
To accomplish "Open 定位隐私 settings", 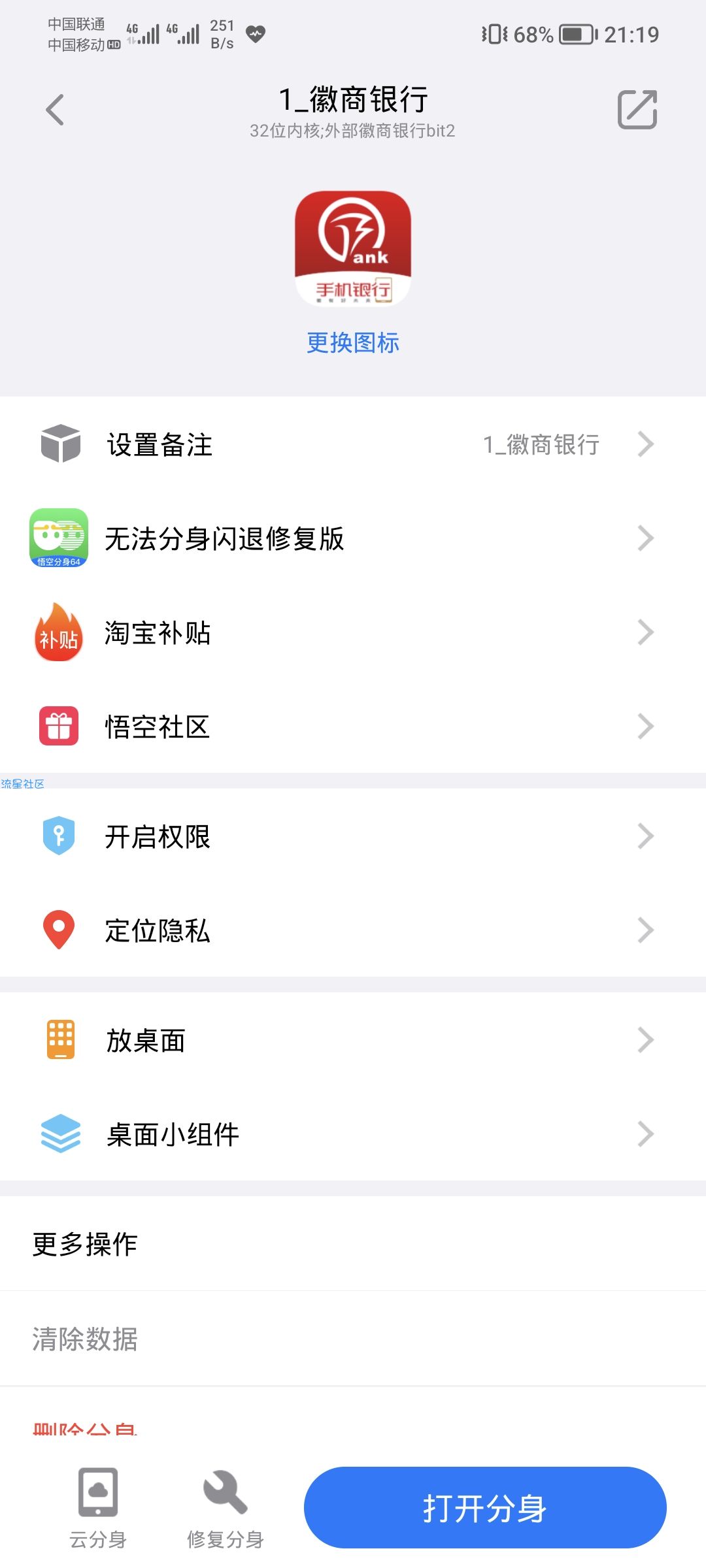I will pyautogui.click(x=353, y=930).
